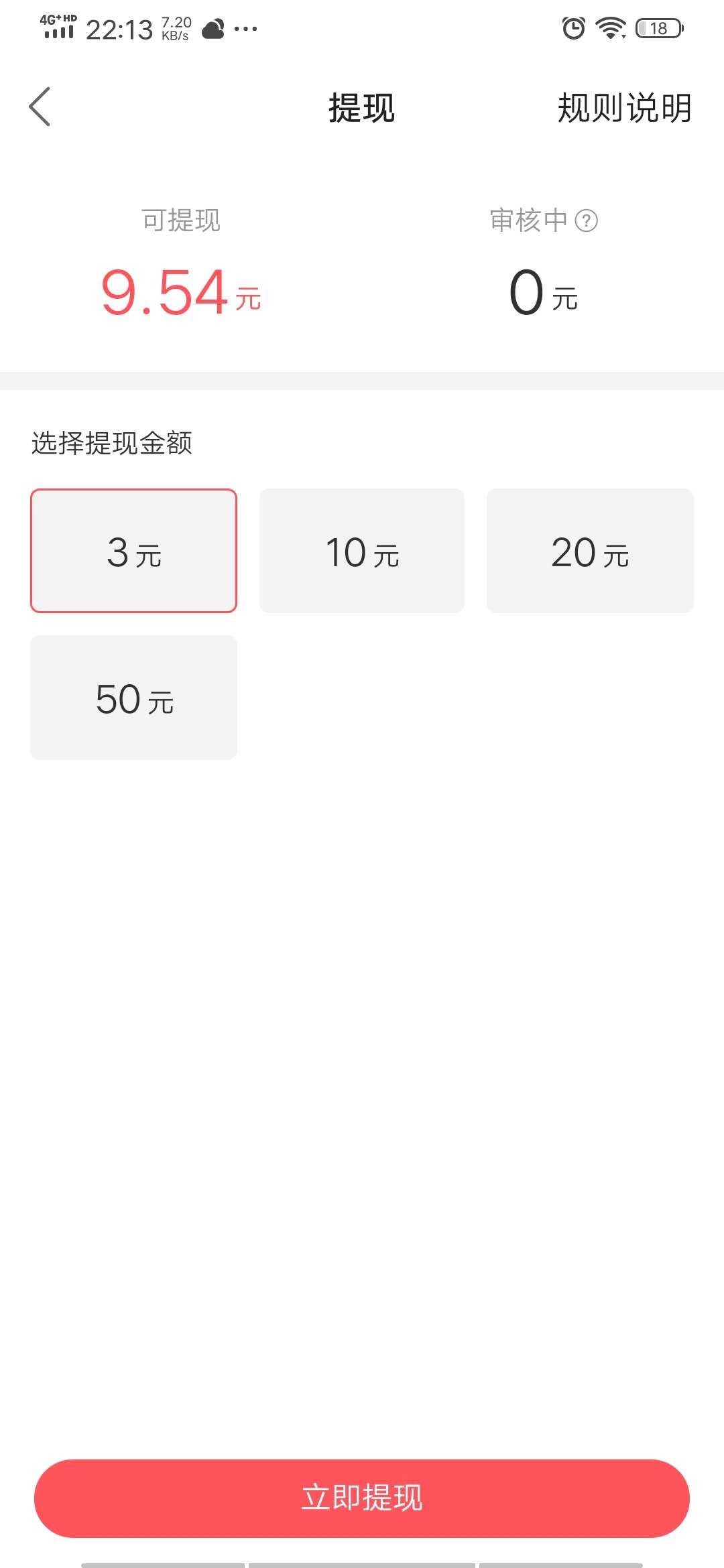Pick the 20元 withdrawal amount
724x1568 pixels.
590,551
